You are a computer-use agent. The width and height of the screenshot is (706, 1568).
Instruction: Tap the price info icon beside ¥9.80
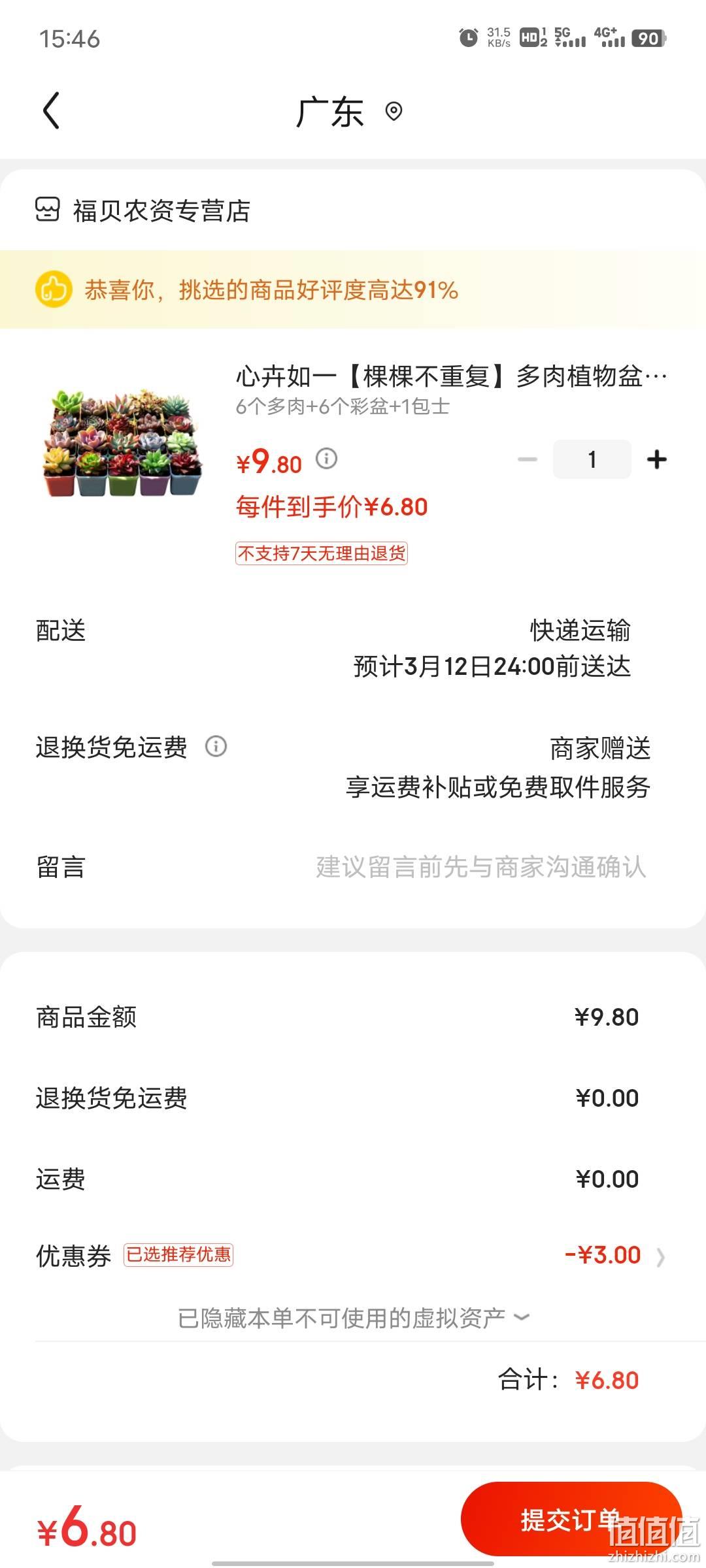point(327,459)
